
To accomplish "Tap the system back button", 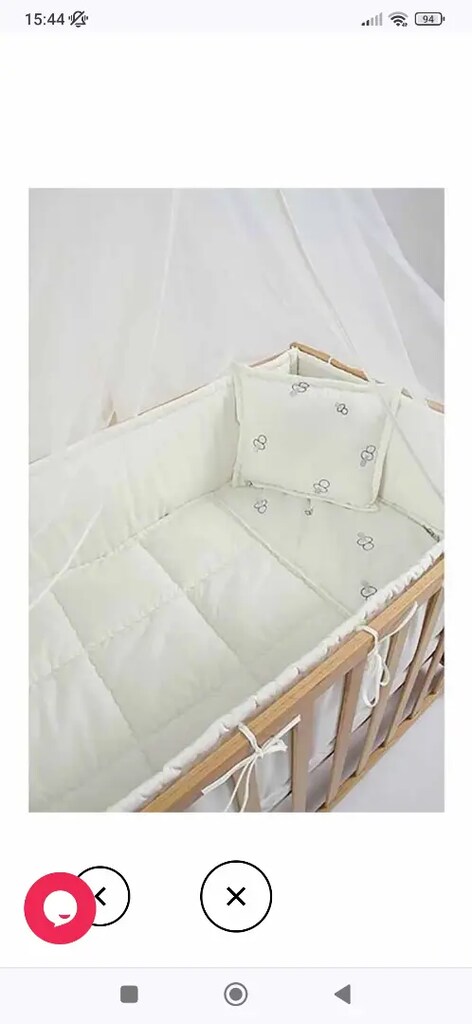I will pos(343,994).
